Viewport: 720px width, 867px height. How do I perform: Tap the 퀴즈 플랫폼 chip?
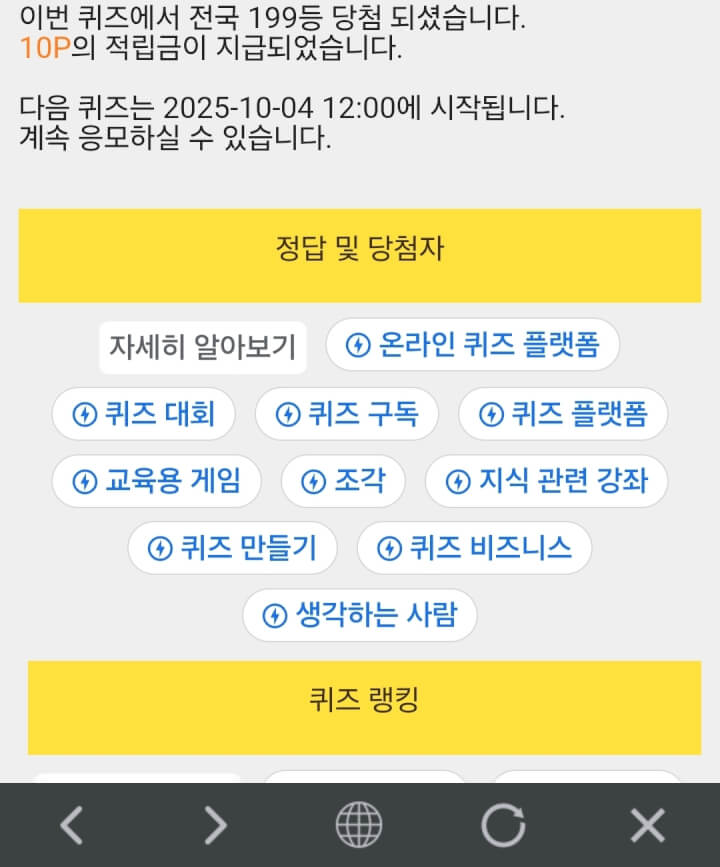click(x=562, y=414)
